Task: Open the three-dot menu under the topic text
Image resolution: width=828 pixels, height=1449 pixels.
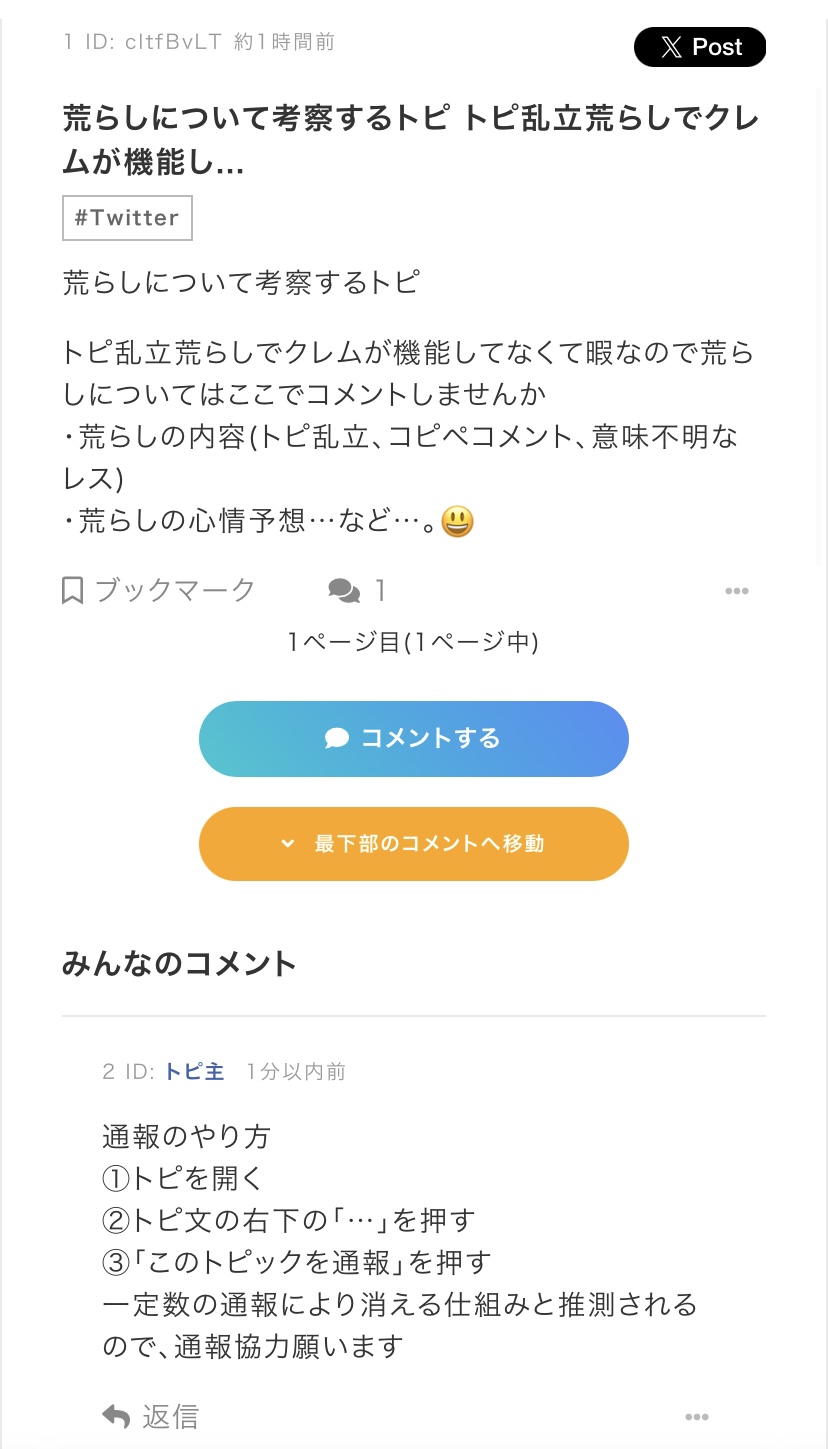Action: point(737,591)
